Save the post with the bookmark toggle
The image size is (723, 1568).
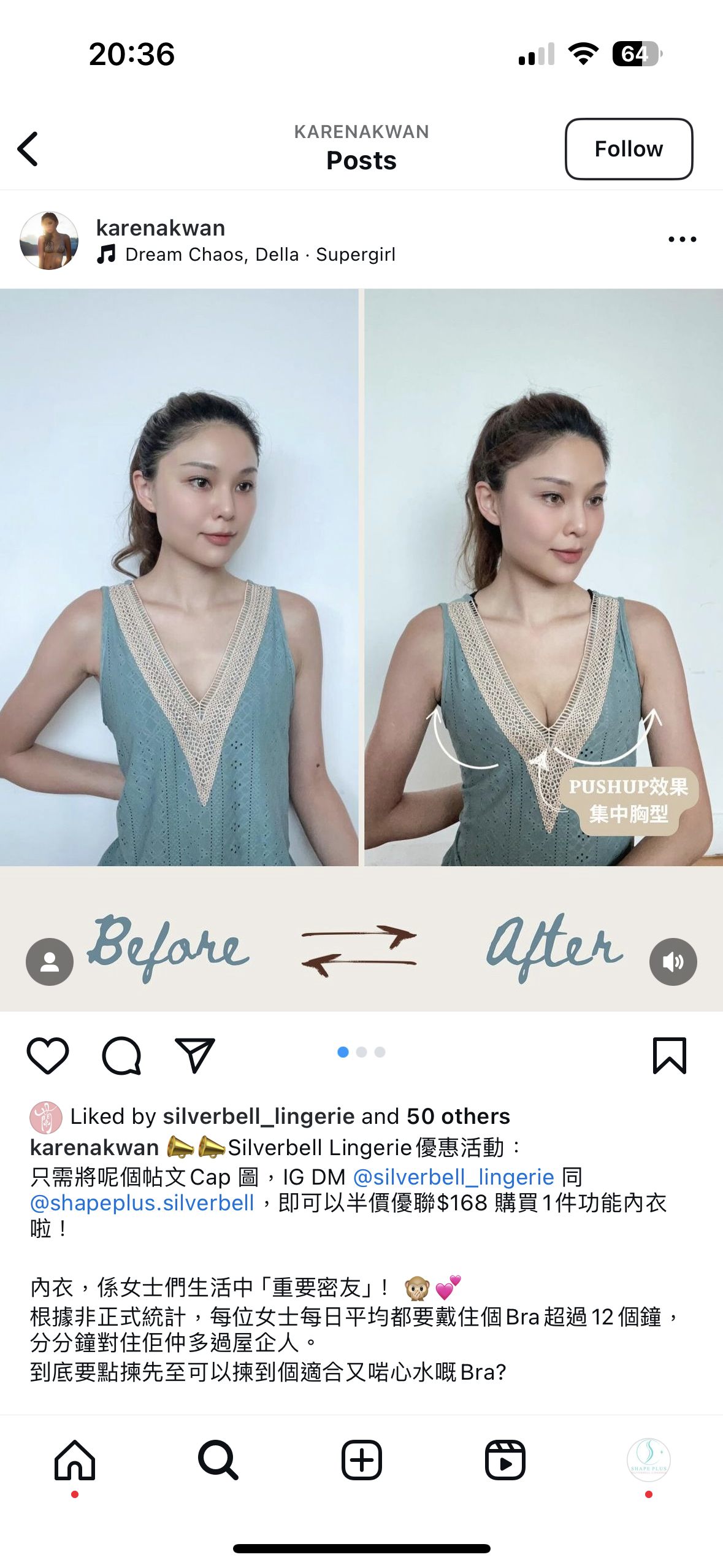[x=671, y=1054]
